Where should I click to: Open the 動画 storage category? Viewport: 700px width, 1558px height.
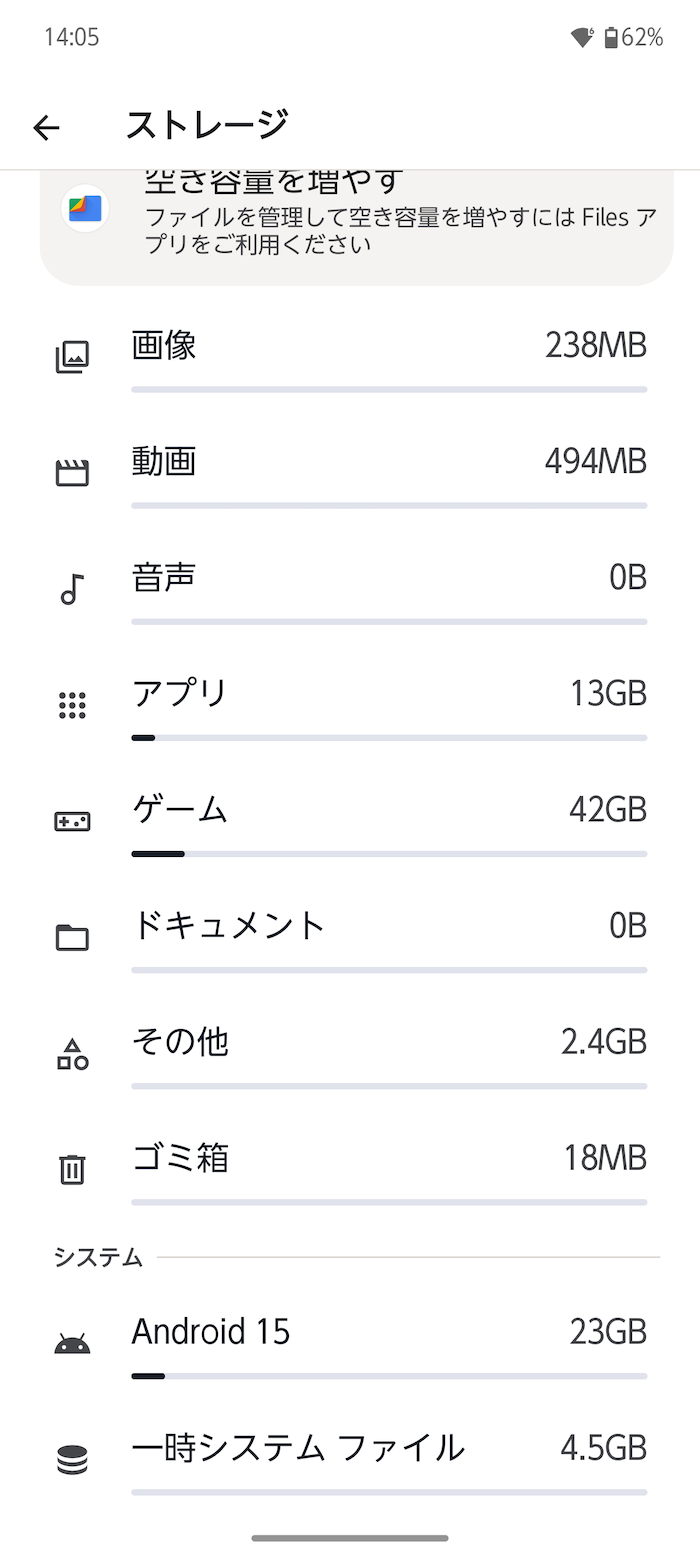click(x=350, y=474)
